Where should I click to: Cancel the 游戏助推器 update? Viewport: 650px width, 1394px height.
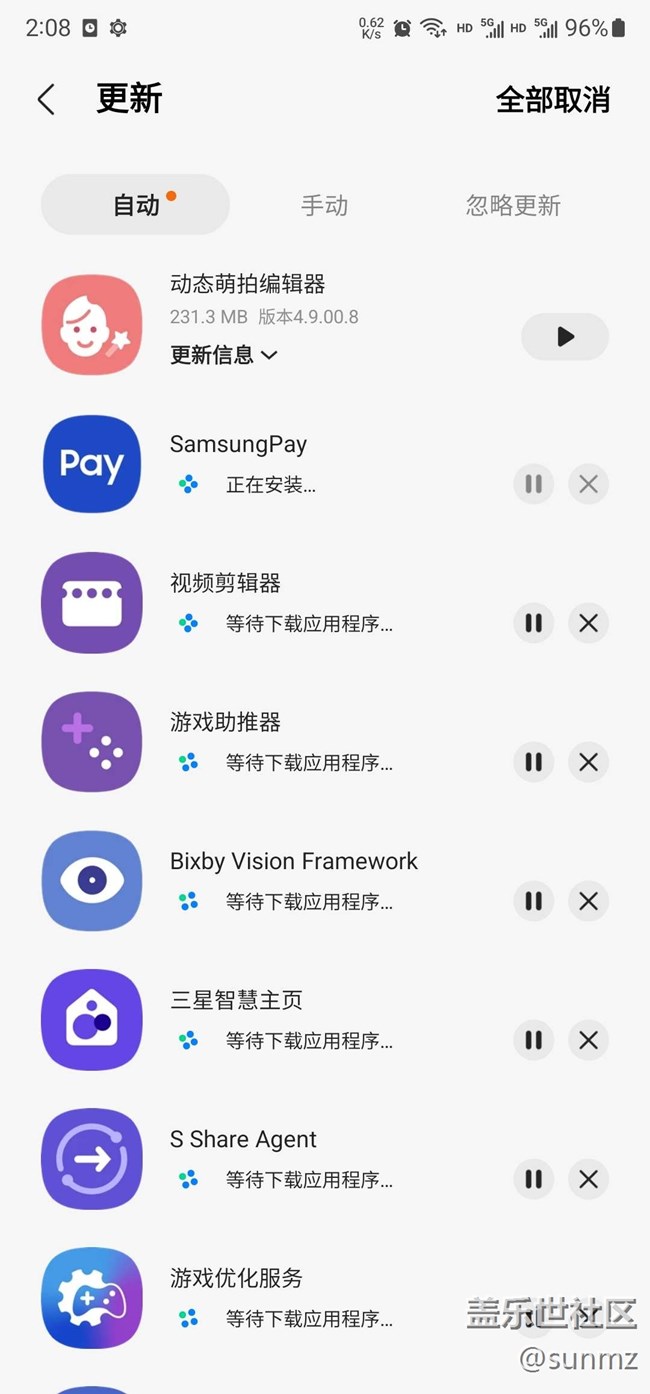pos(588,763)
